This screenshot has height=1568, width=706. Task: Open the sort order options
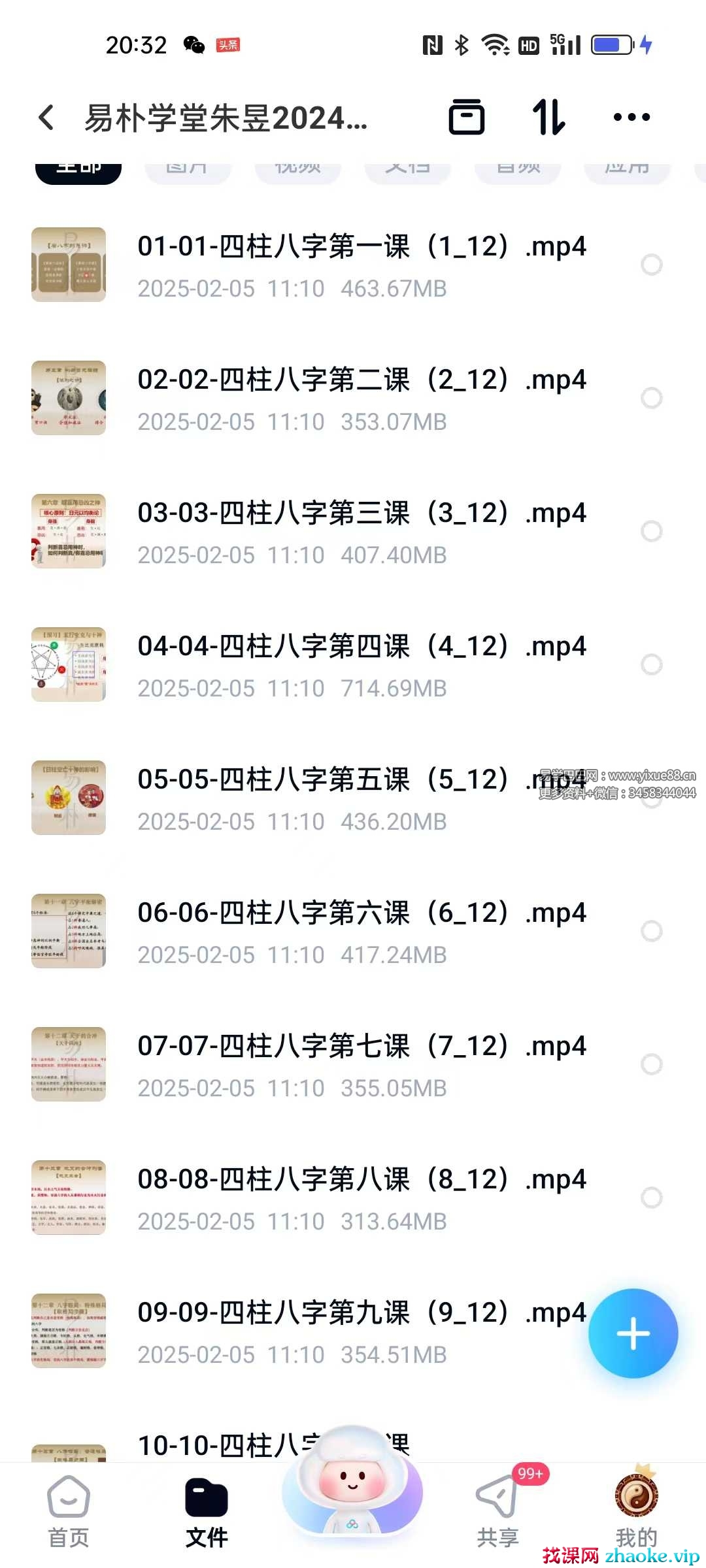click(548, 118)
